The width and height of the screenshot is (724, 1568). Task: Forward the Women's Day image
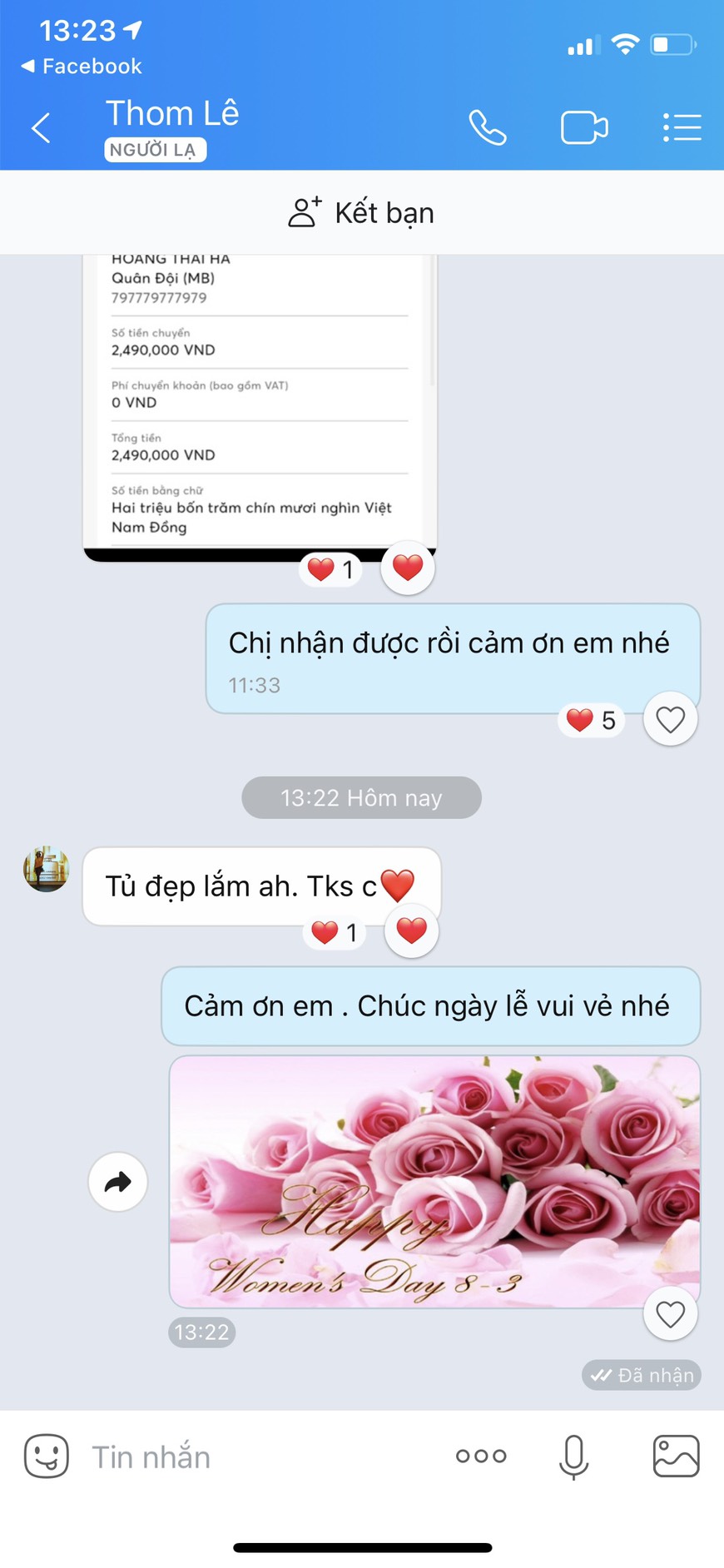118,1182
